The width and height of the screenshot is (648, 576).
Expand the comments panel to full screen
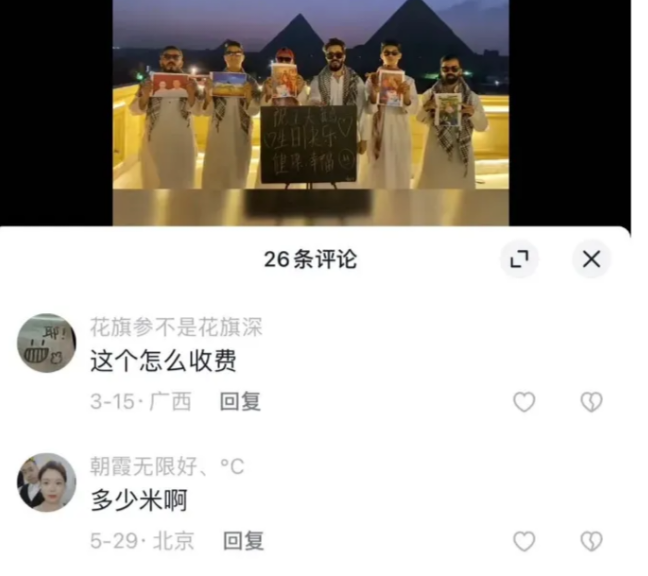(x=518, y=260)
